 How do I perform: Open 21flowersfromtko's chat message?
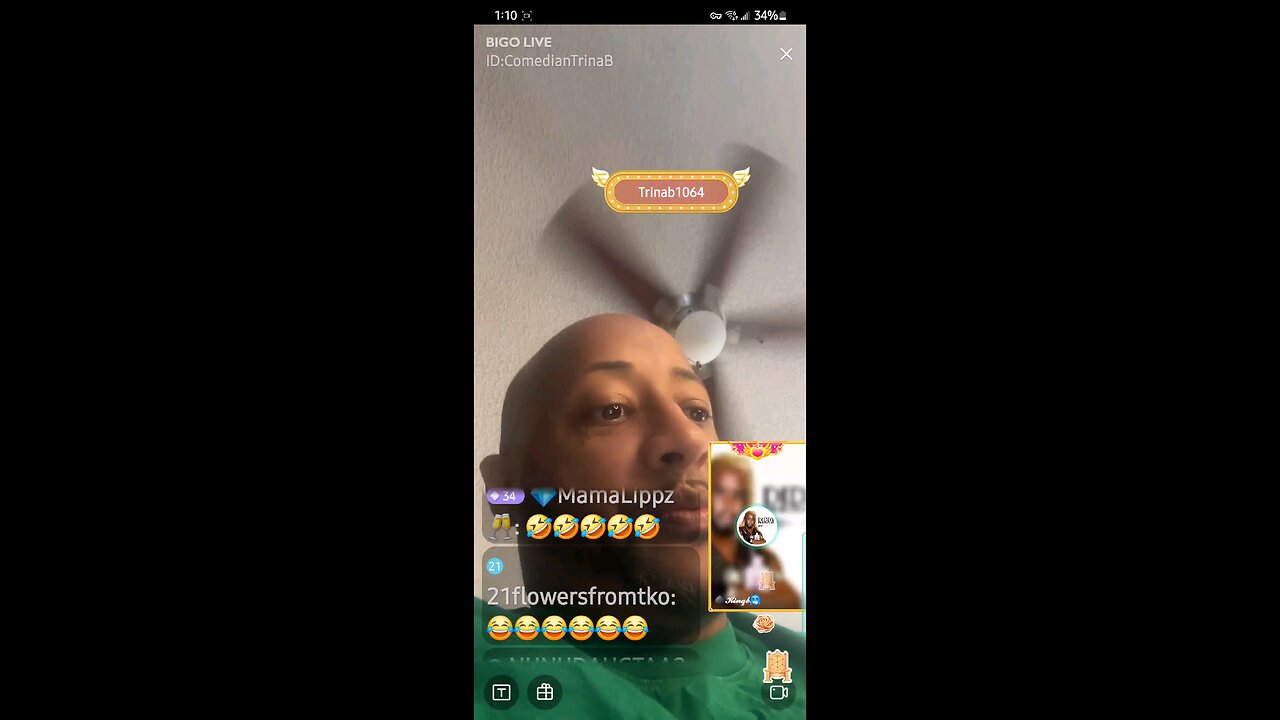[585, 598]
